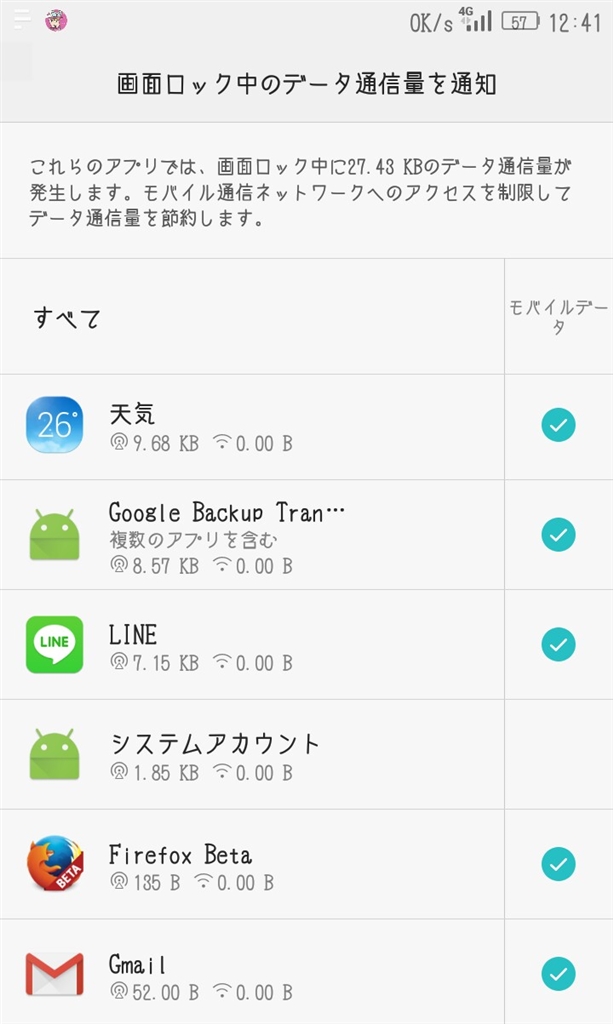Disable mobile data for LINE
Viewport: 613px width, 1024px height.
pos(558,643)
